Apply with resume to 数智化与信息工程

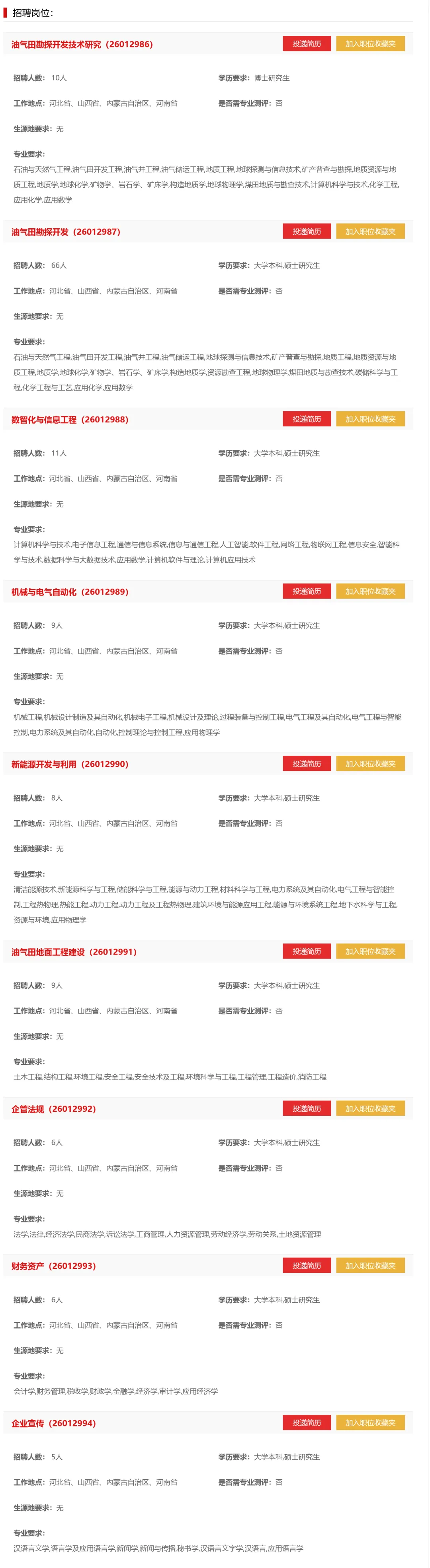click(x=306, y=419)
